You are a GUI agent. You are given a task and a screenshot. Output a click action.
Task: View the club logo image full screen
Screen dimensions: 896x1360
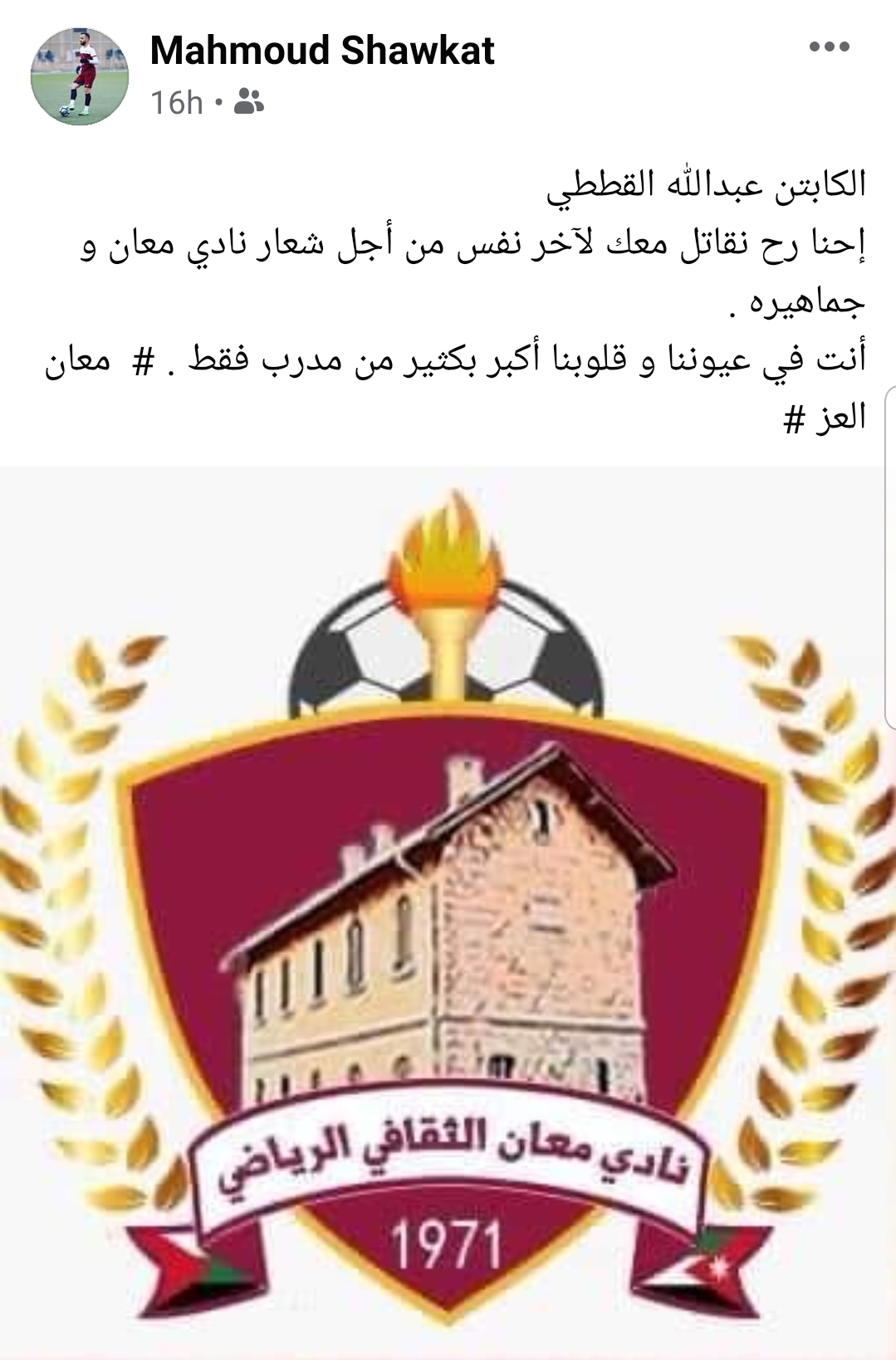(447, 913)
